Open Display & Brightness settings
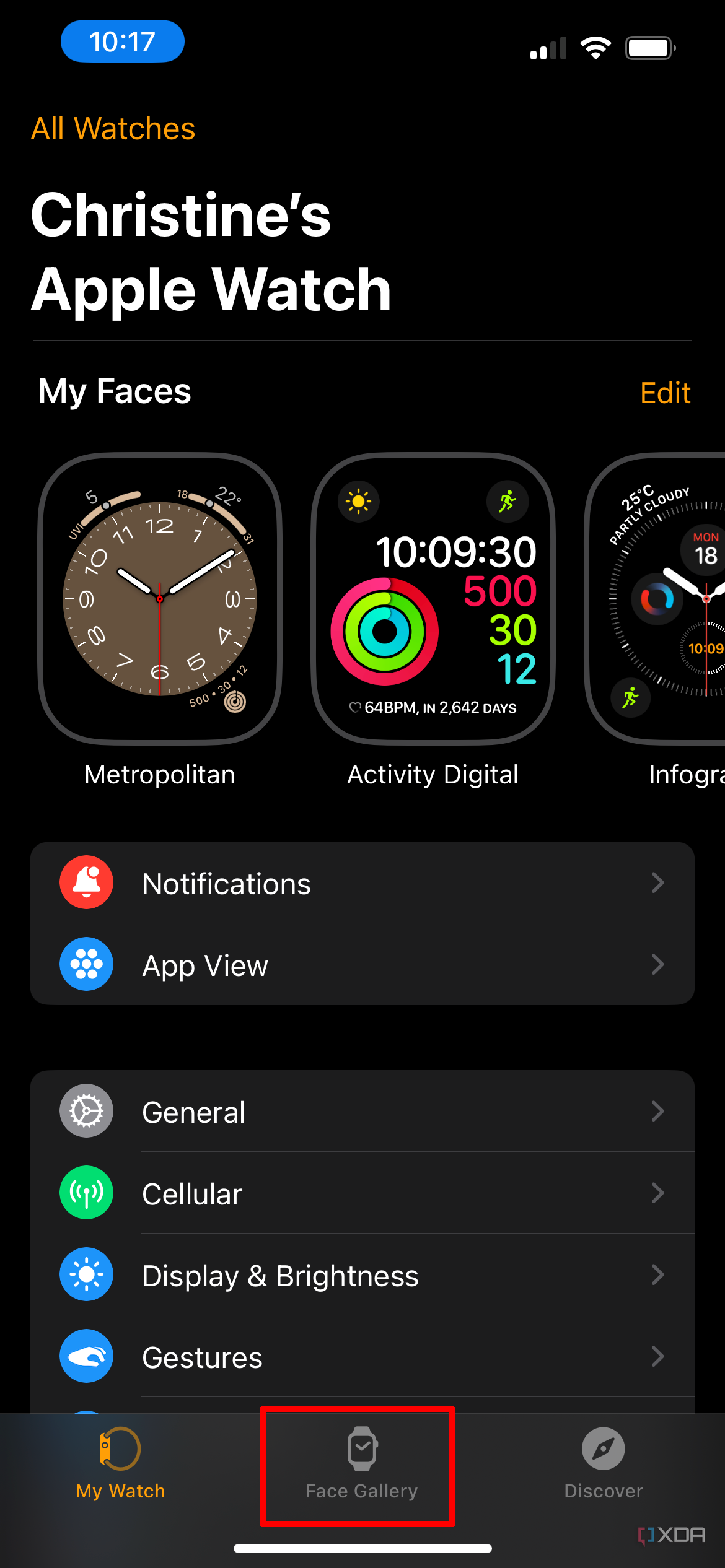725x1568 pixels. coord(362,1275)
